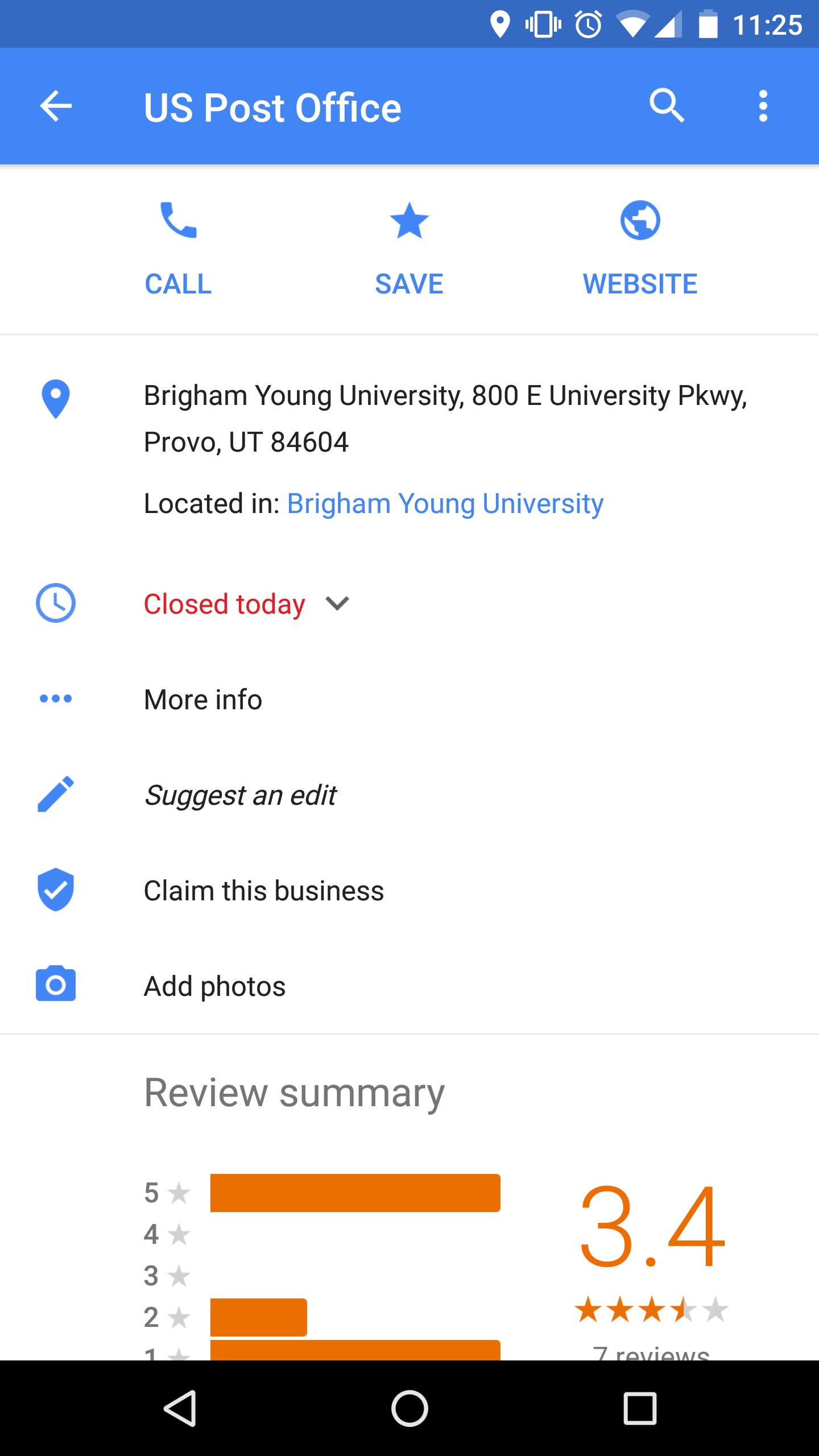Save this place with the star
This screenshot has height=1456, width=819.
(409, 249)
